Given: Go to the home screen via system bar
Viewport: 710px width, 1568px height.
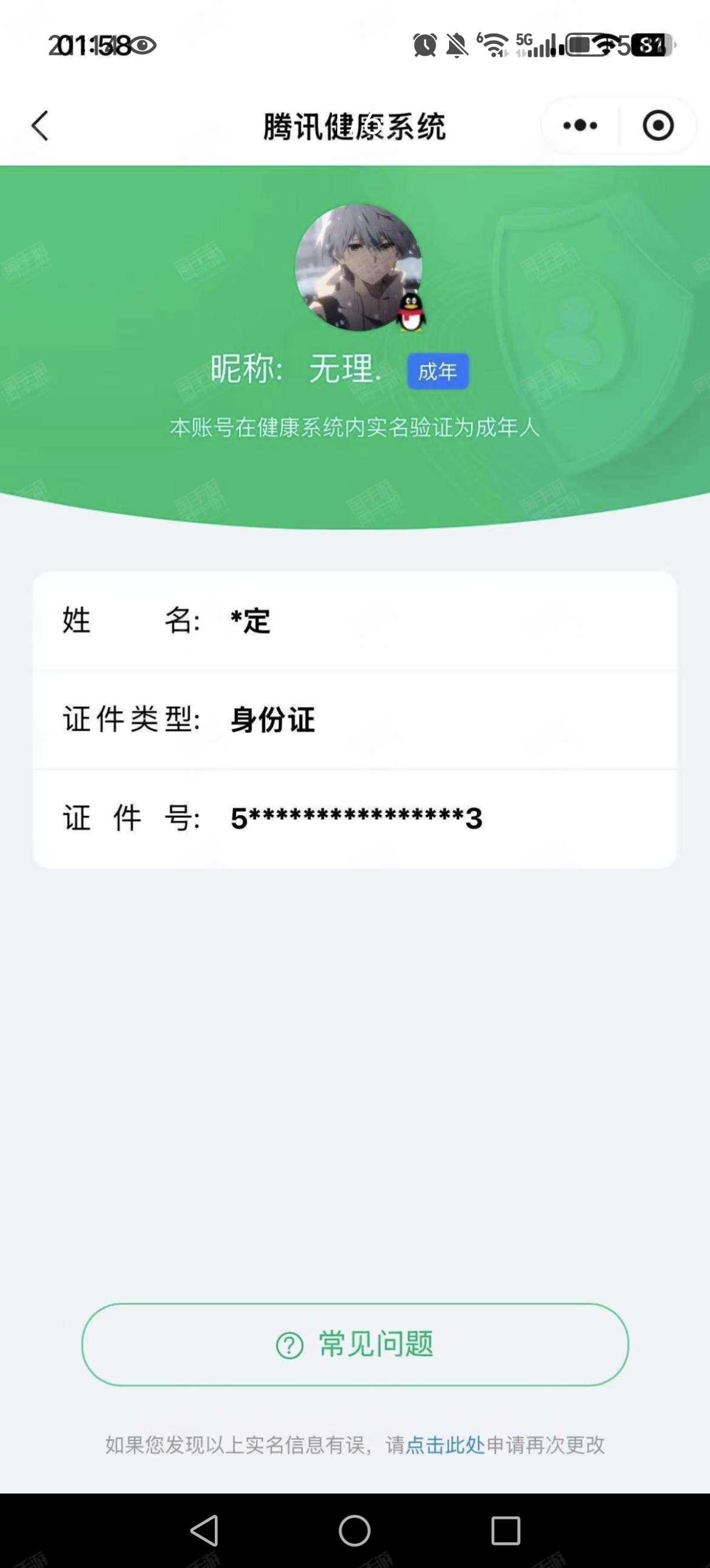Looking at the screenshot, I should [x=355, y=1530].
